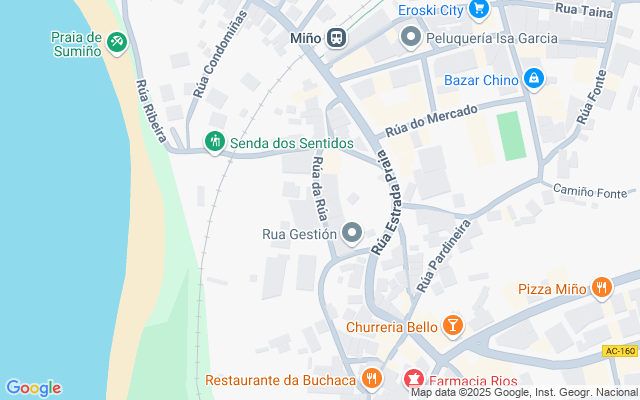Open the Peluquería Isa Garcia place pin
640x400 pixels.
click(410, 38)
